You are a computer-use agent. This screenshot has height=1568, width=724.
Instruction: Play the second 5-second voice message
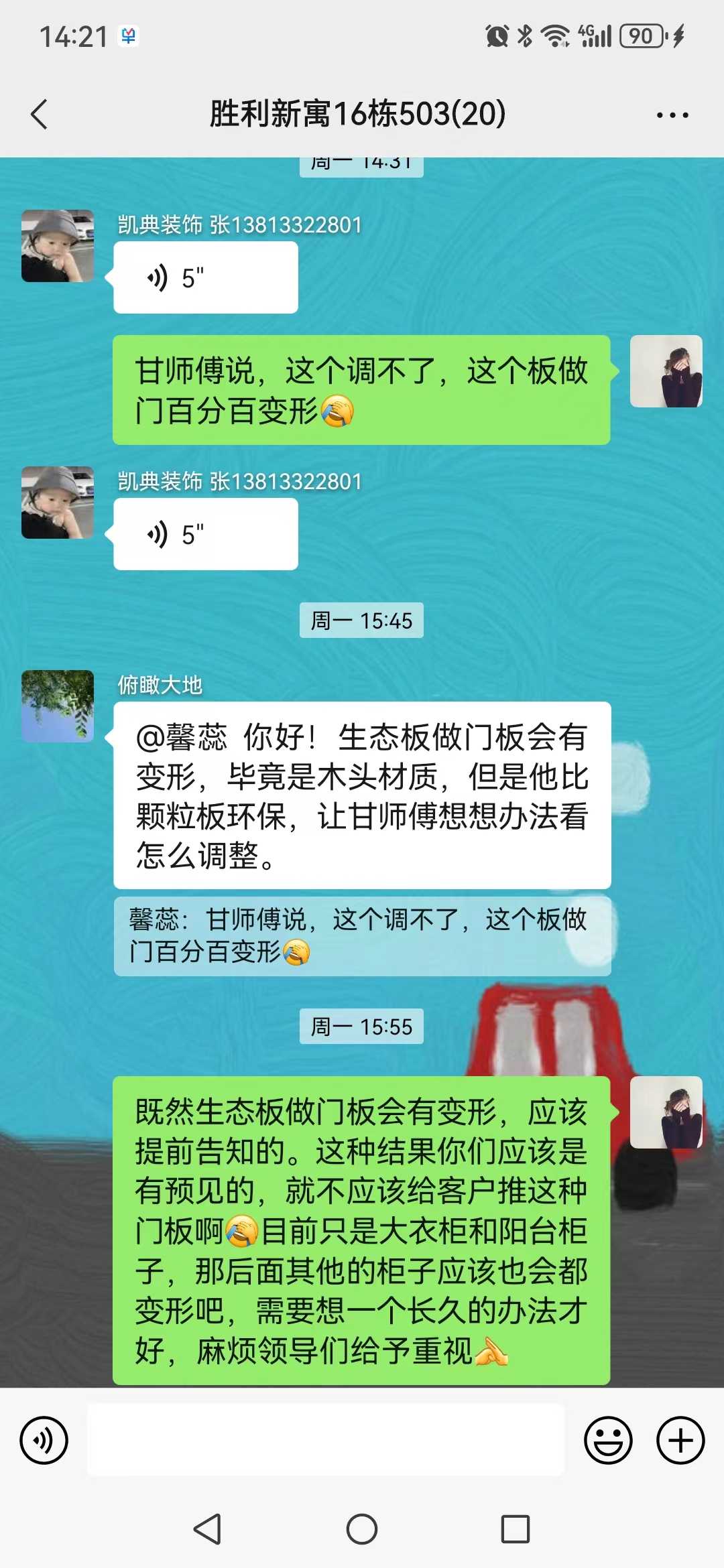[x=205, y=534]
